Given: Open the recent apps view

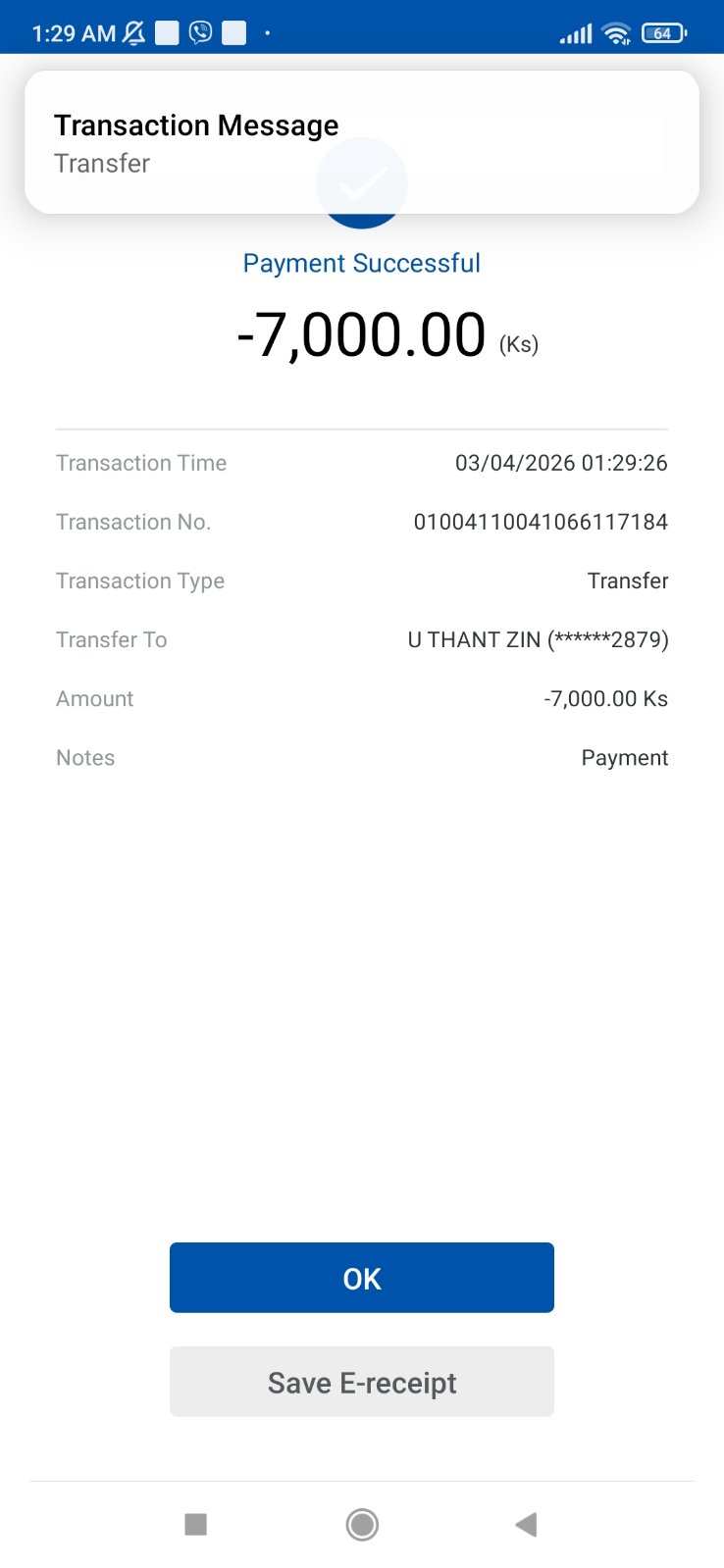Looking at the screenshot, I should tap(196, 1524).
